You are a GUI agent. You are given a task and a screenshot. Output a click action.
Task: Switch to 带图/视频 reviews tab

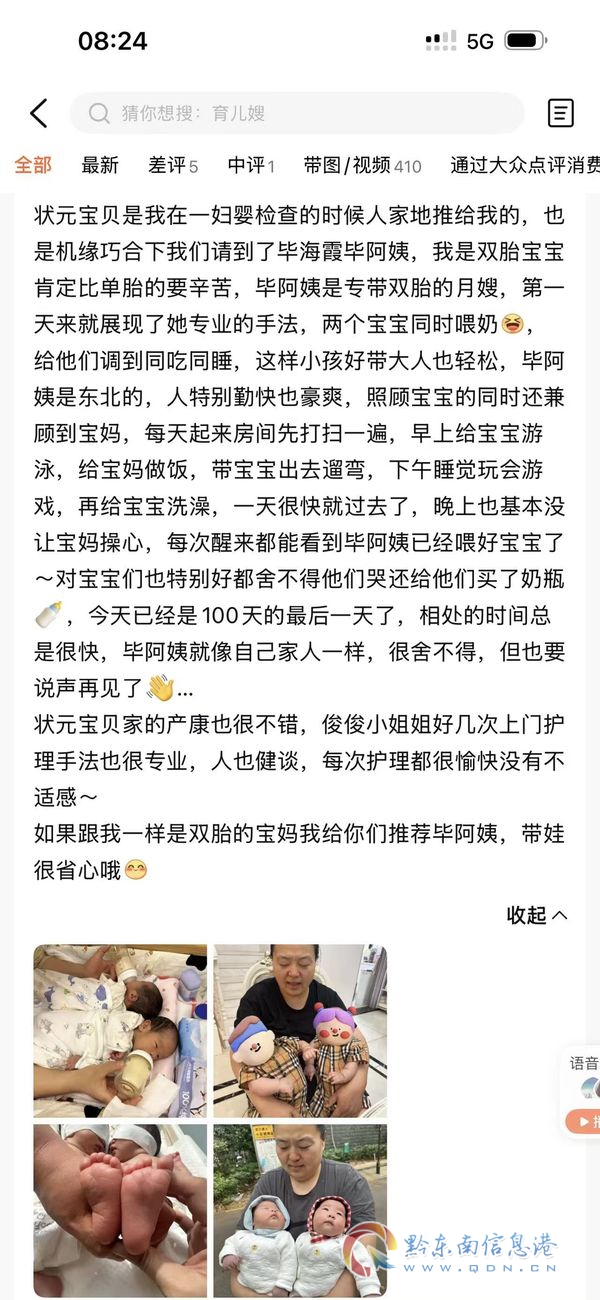(363, 165)
